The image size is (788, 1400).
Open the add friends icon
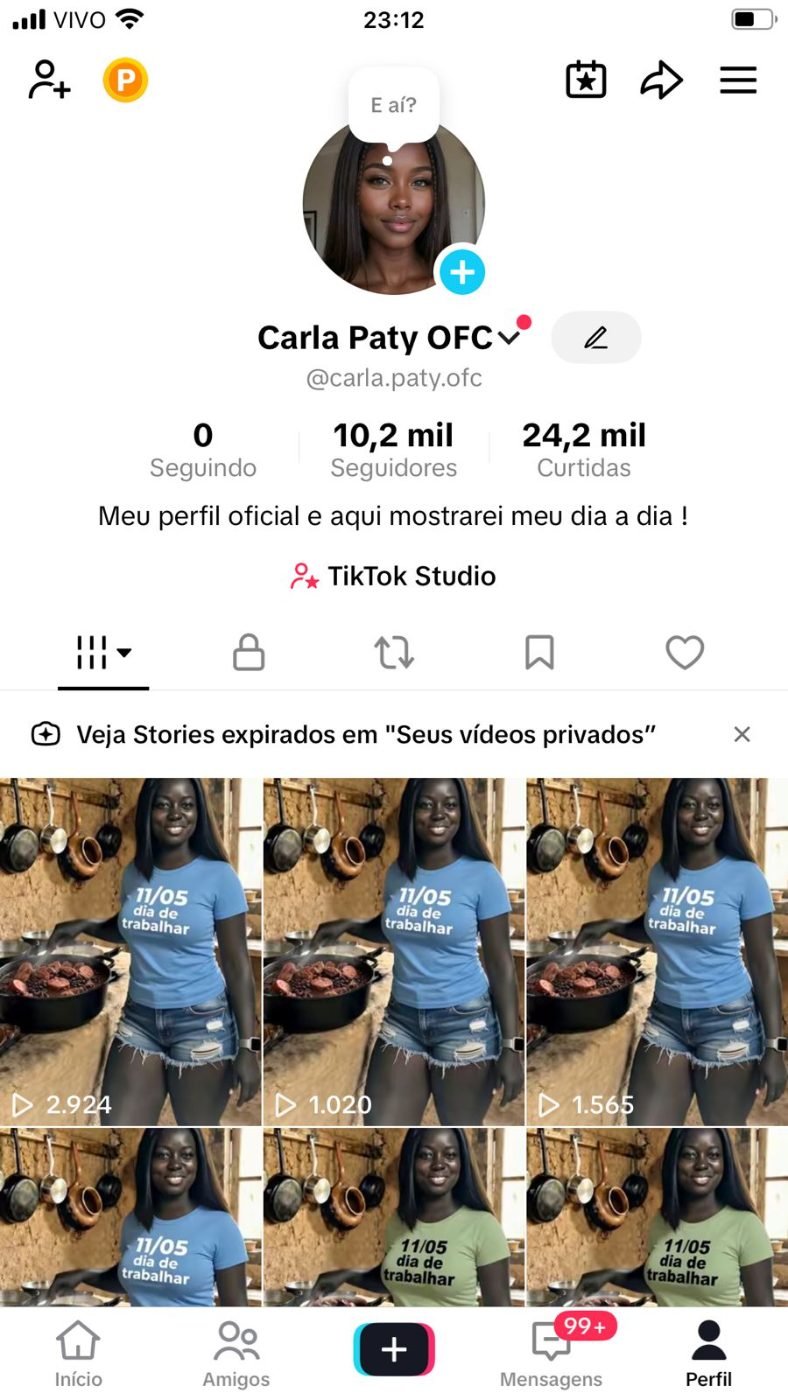click(x=49, y=80)
